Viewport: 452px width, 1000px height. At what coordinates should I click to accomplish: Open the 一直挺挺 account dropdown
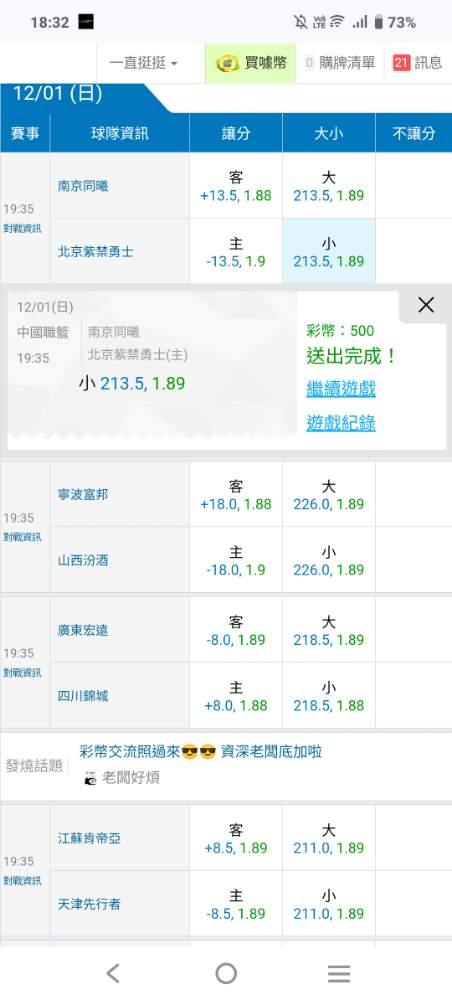pos(143,62)
